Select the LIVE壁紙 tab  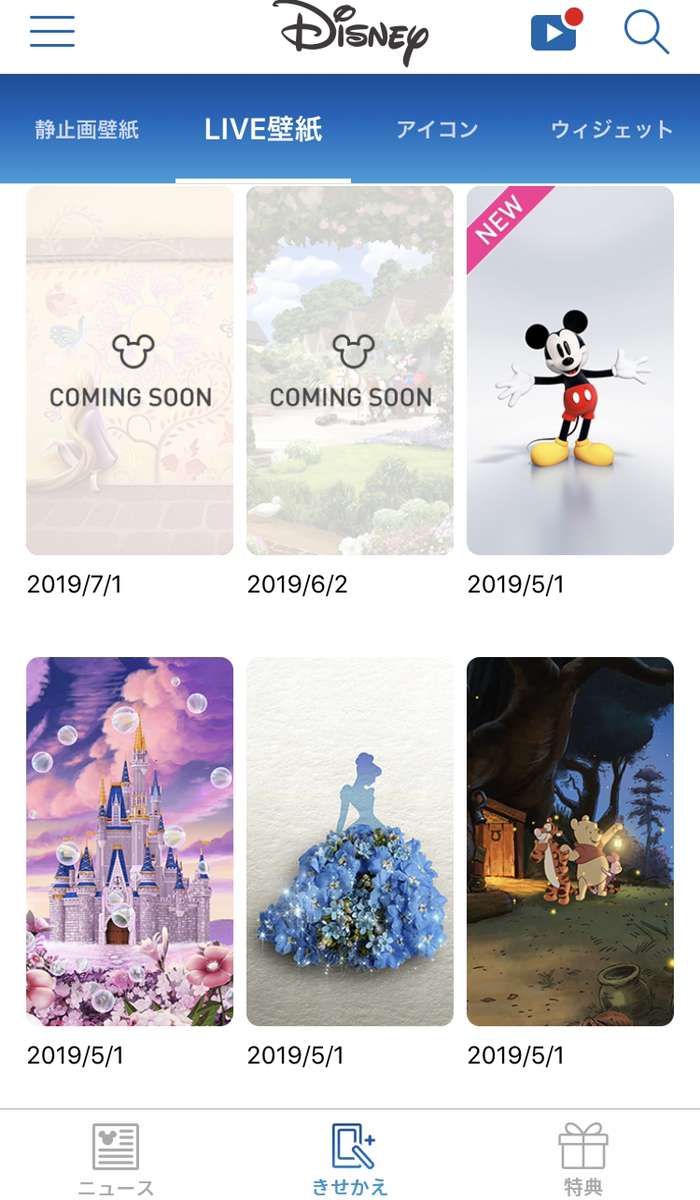(263, 130)
